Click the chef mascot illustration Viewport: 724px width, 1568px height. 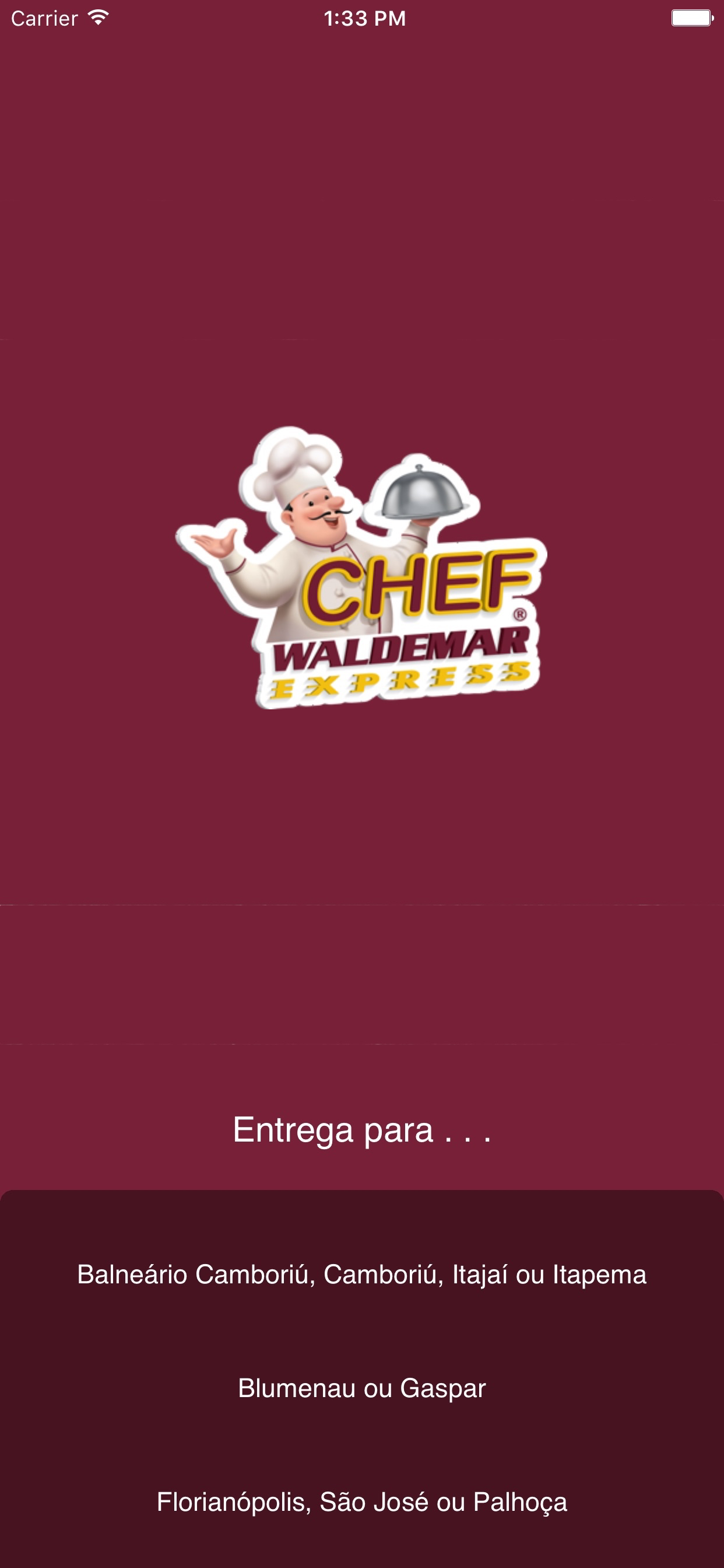tap(286, 523)
